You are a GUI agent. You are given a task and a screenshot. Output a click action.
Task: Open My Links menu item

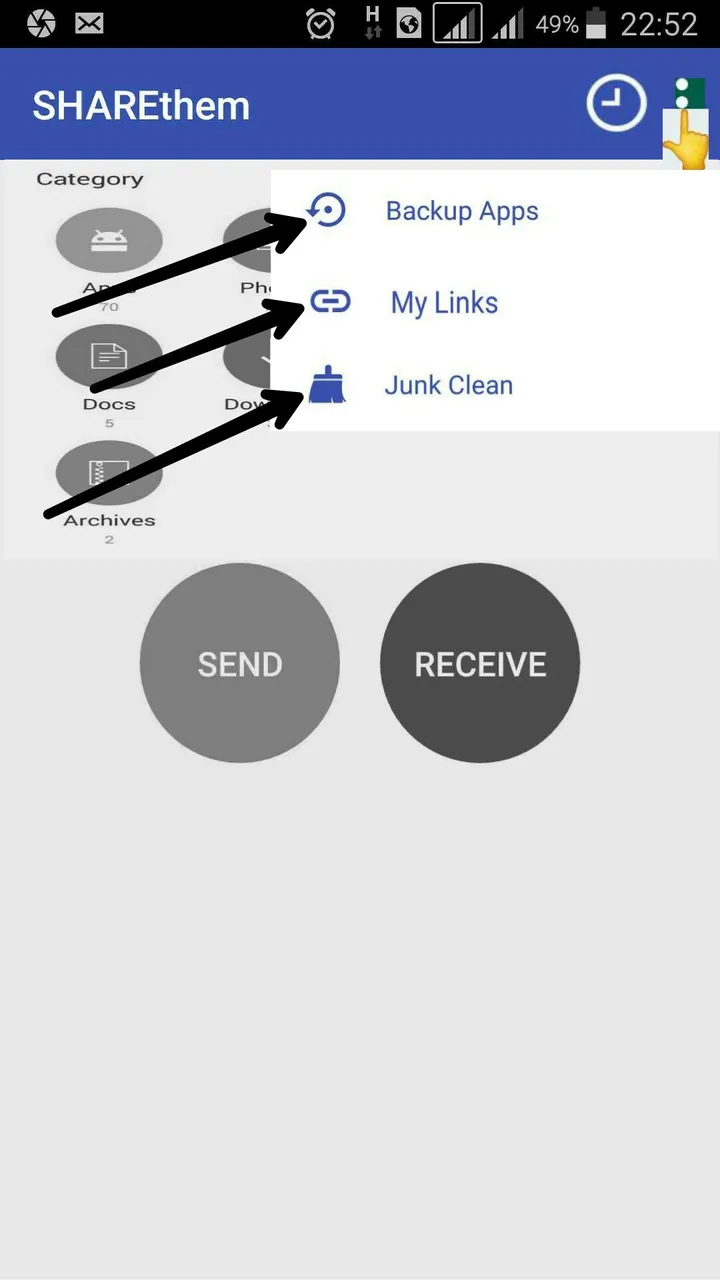point(444,303)
